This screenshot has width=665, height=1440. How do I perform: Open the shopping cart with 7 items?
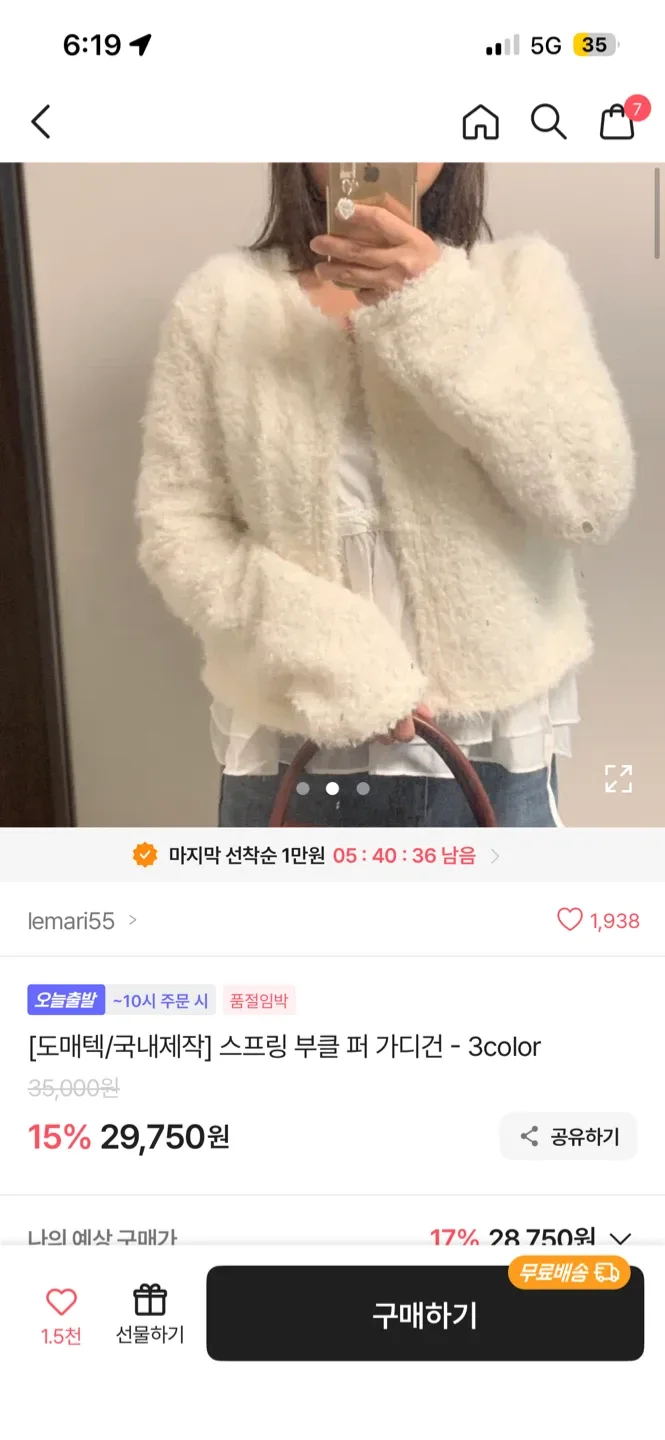tap(618, 122)
